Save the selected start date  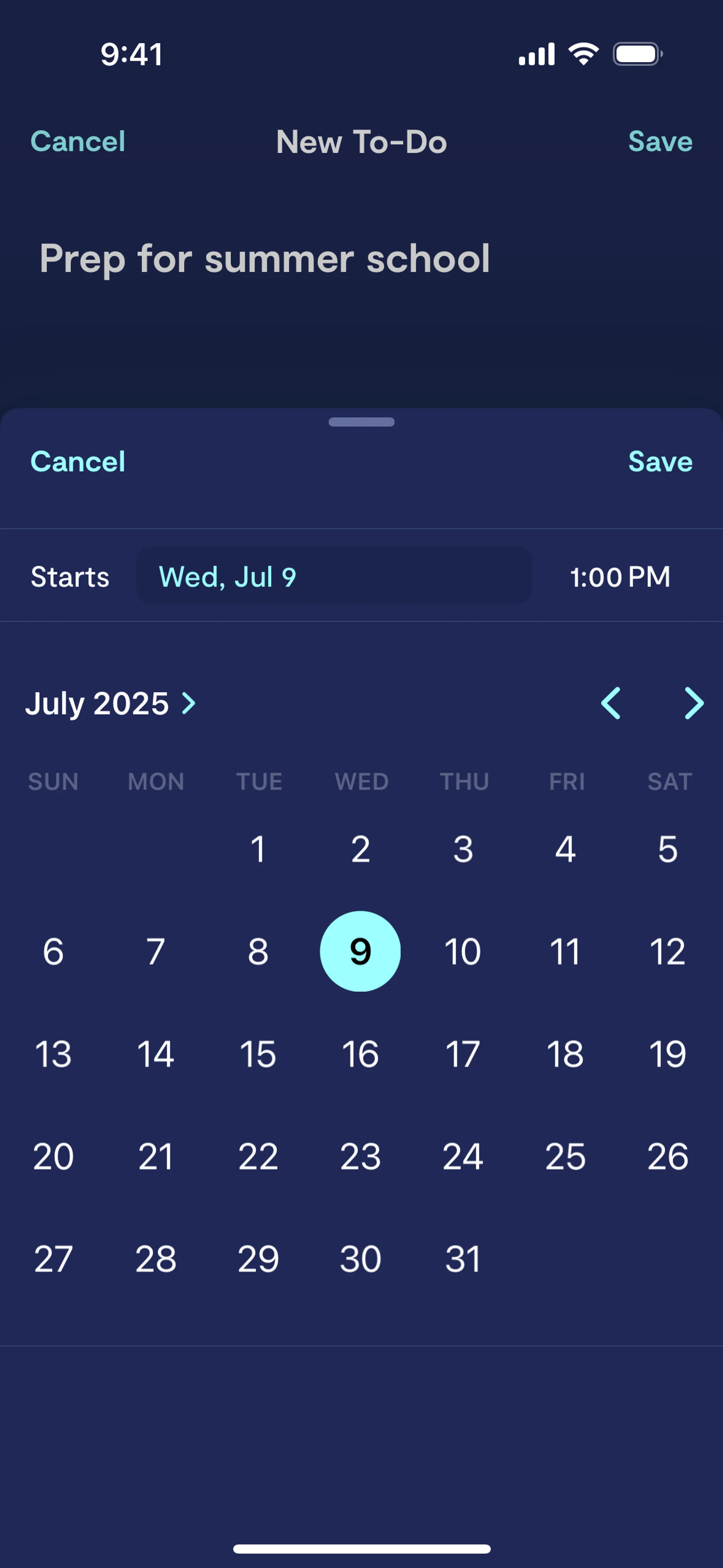click(660, 462)
